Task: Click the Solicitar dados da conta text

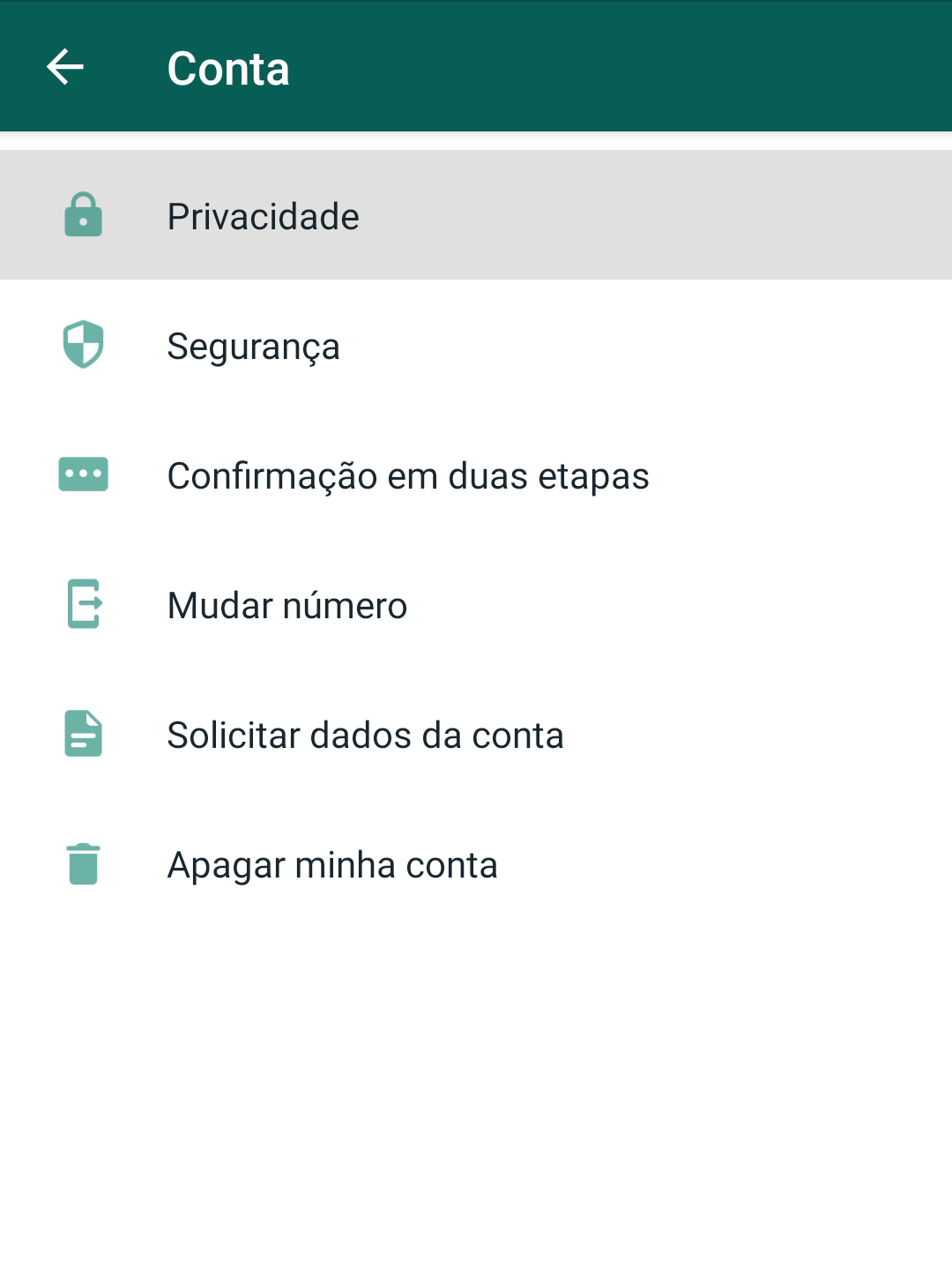Action: click(x=365, y=735)
